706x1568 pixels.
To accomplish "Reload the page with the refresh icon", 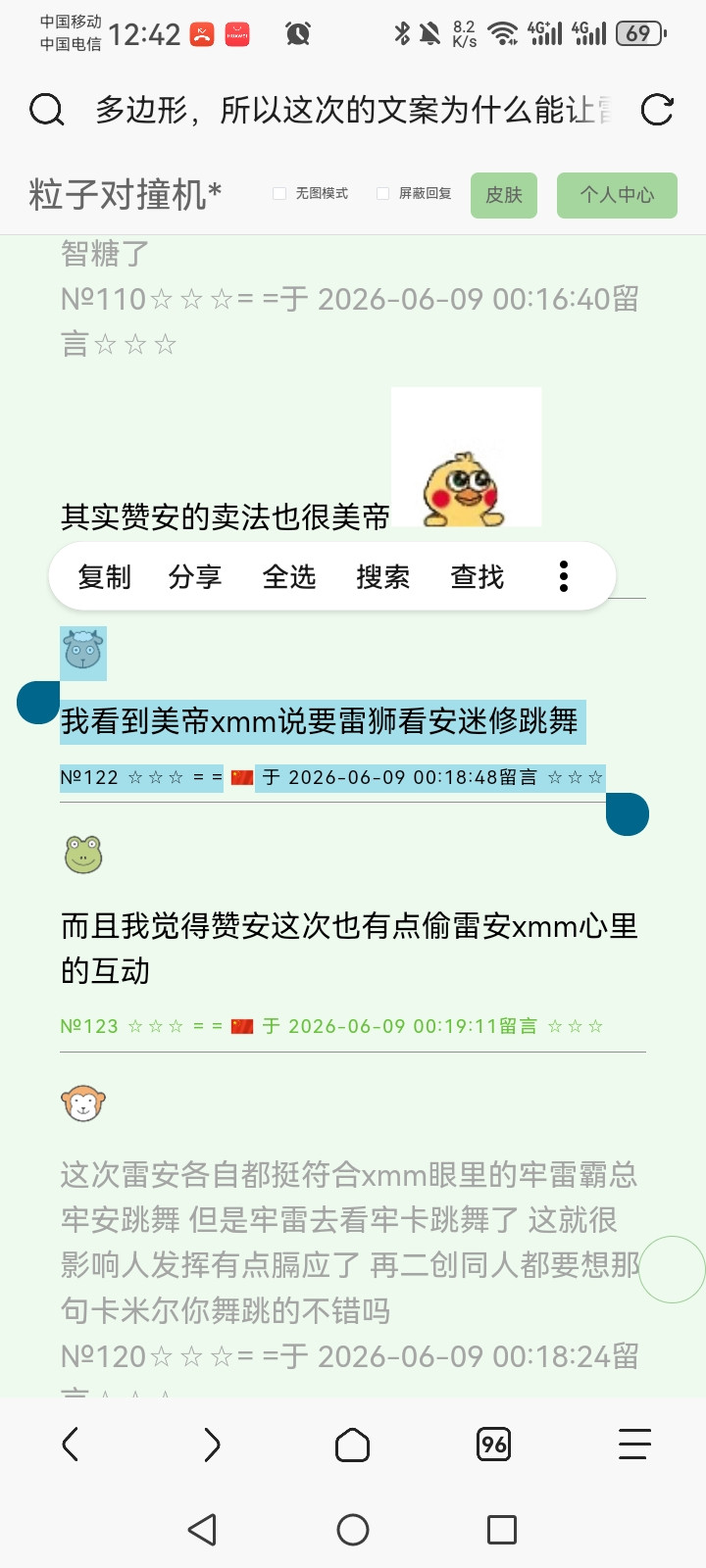I will coord(657,110).
